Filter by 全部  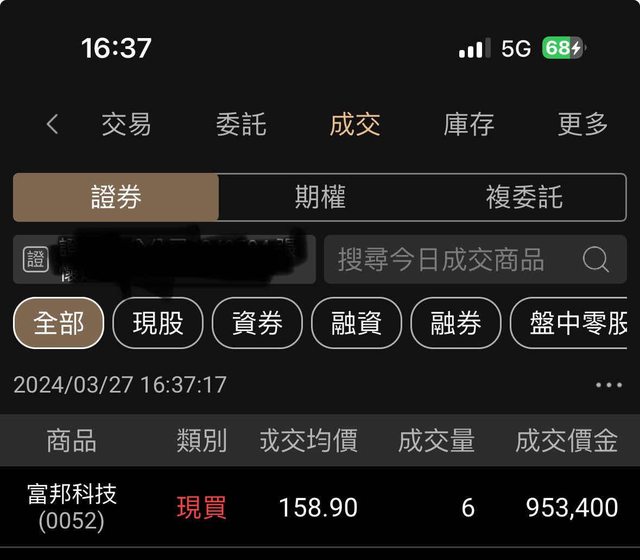58,323
